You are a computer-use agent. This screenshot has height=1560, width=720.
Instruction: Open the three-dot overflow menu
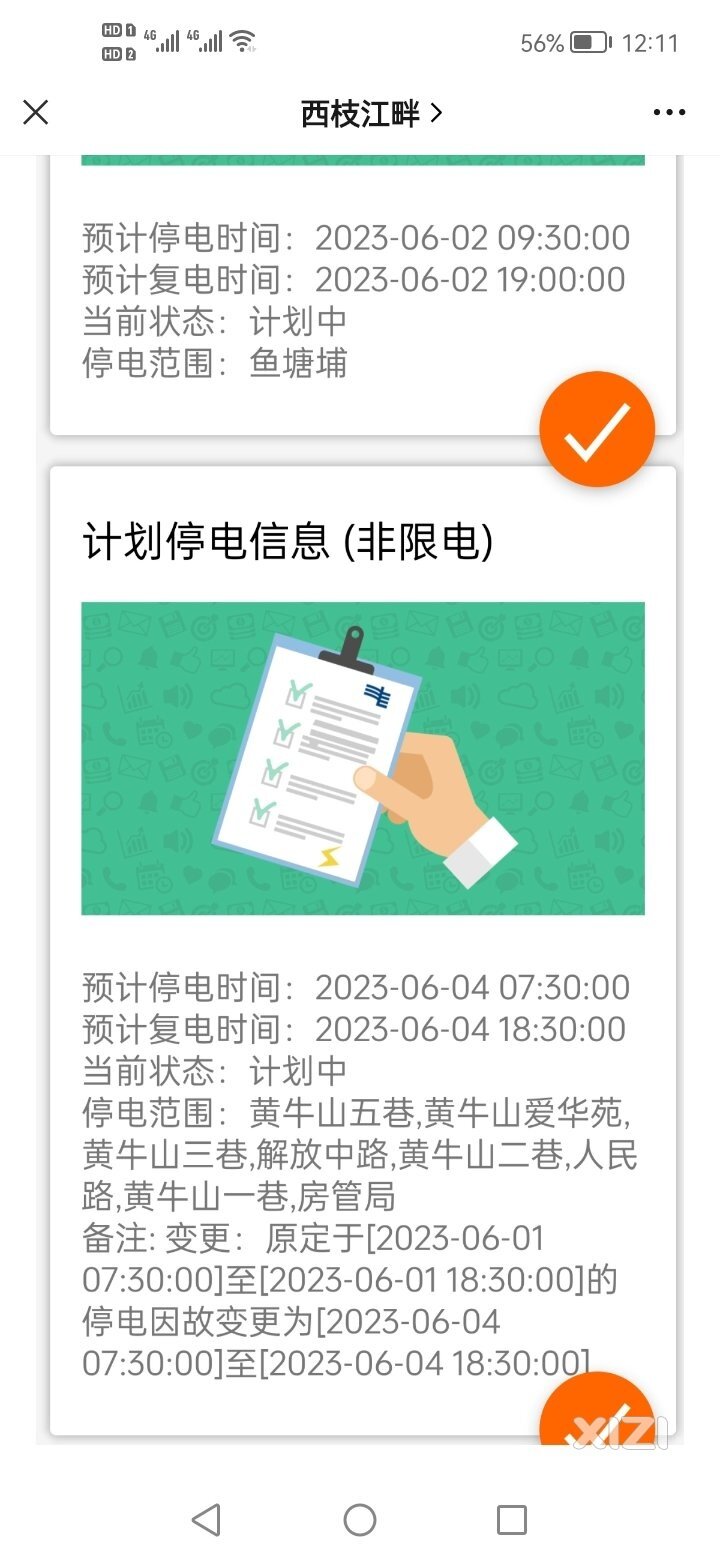pyautogui.click(x=669, y=113)
